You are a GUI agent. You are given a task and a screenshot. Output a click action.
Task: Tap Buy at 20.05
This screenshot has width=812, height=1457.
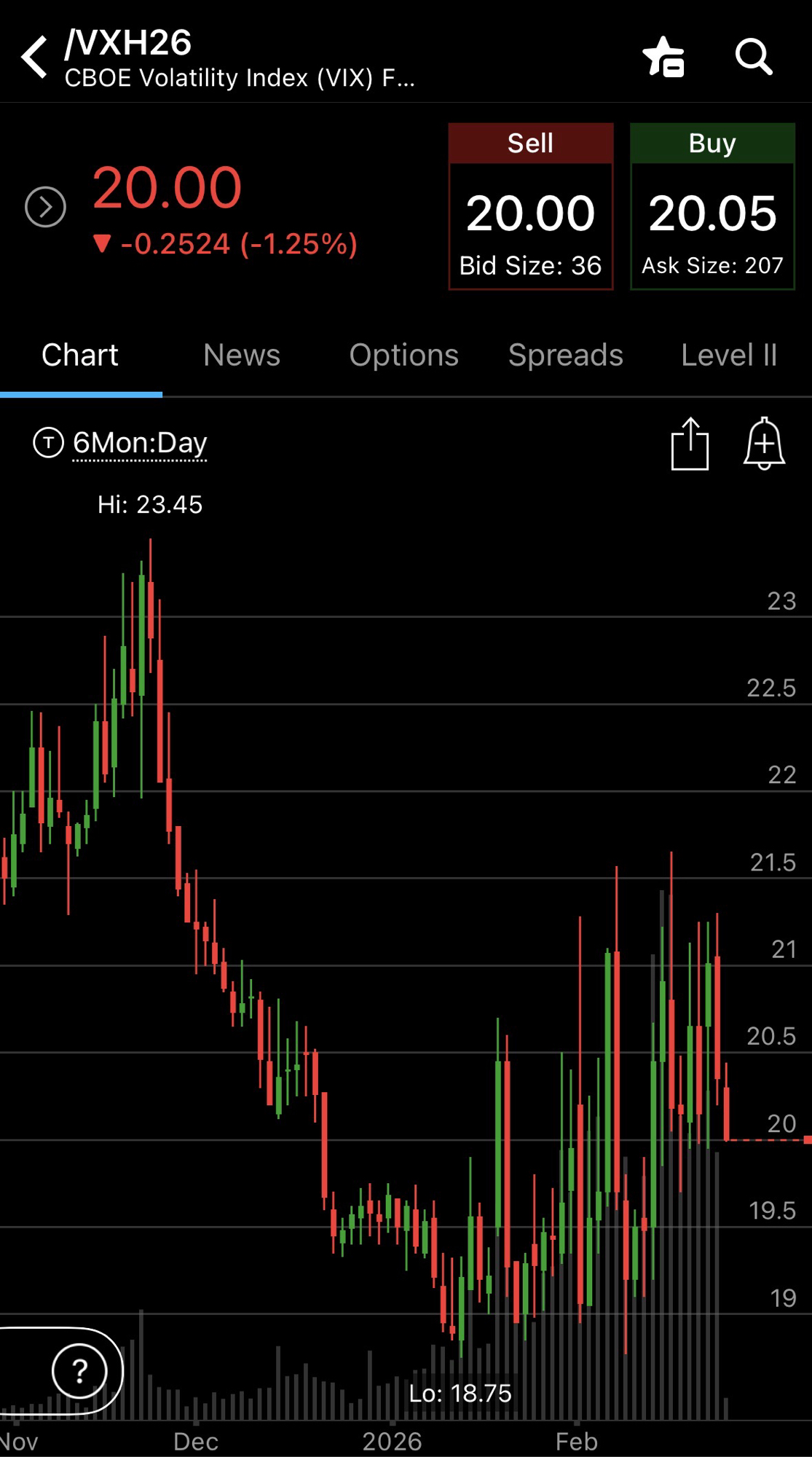pos(712,207)
